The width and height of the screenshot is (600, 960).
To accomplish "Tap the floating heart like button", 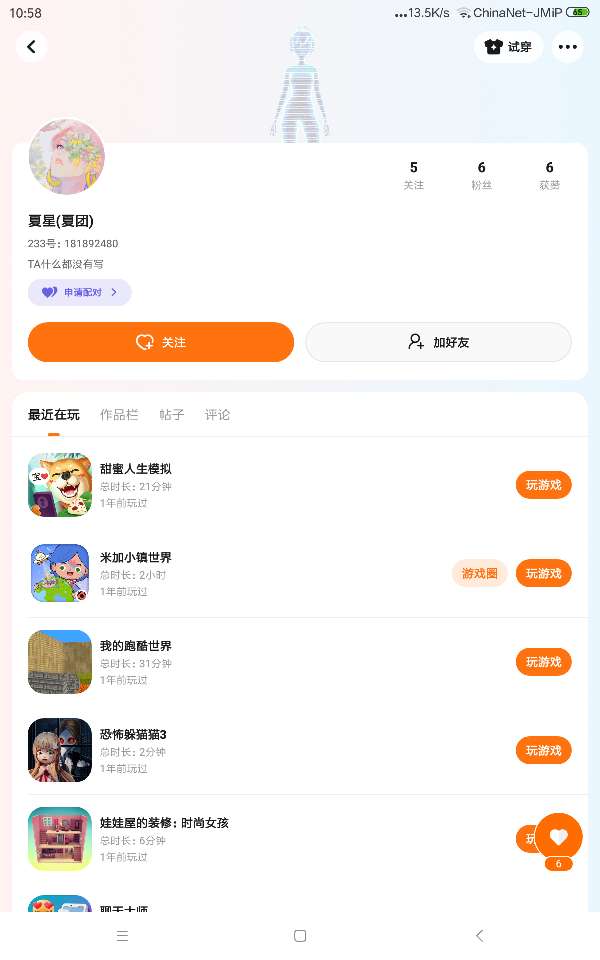I will 558,837.
